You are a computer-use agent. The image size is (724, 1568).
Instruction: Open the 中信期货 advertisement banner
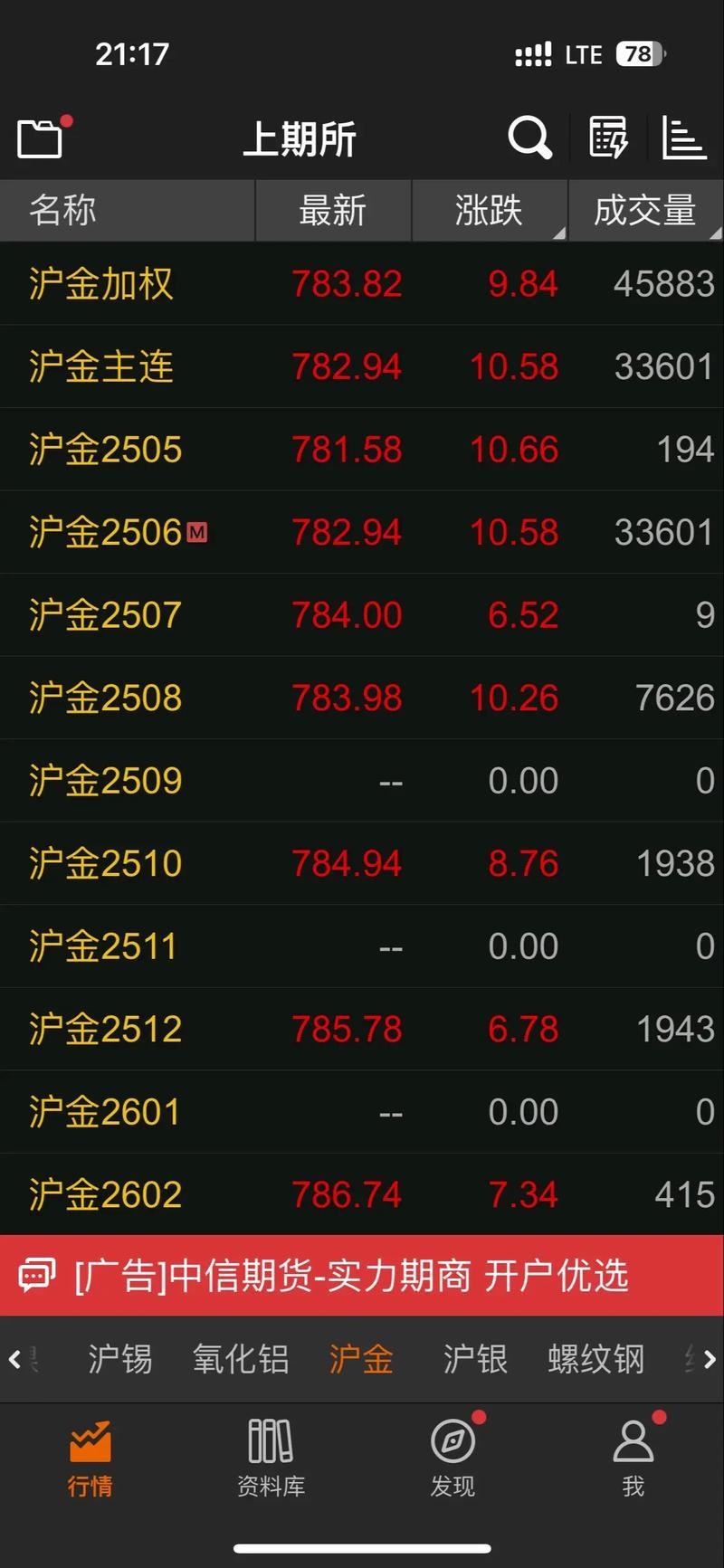tap(362, 1276)
